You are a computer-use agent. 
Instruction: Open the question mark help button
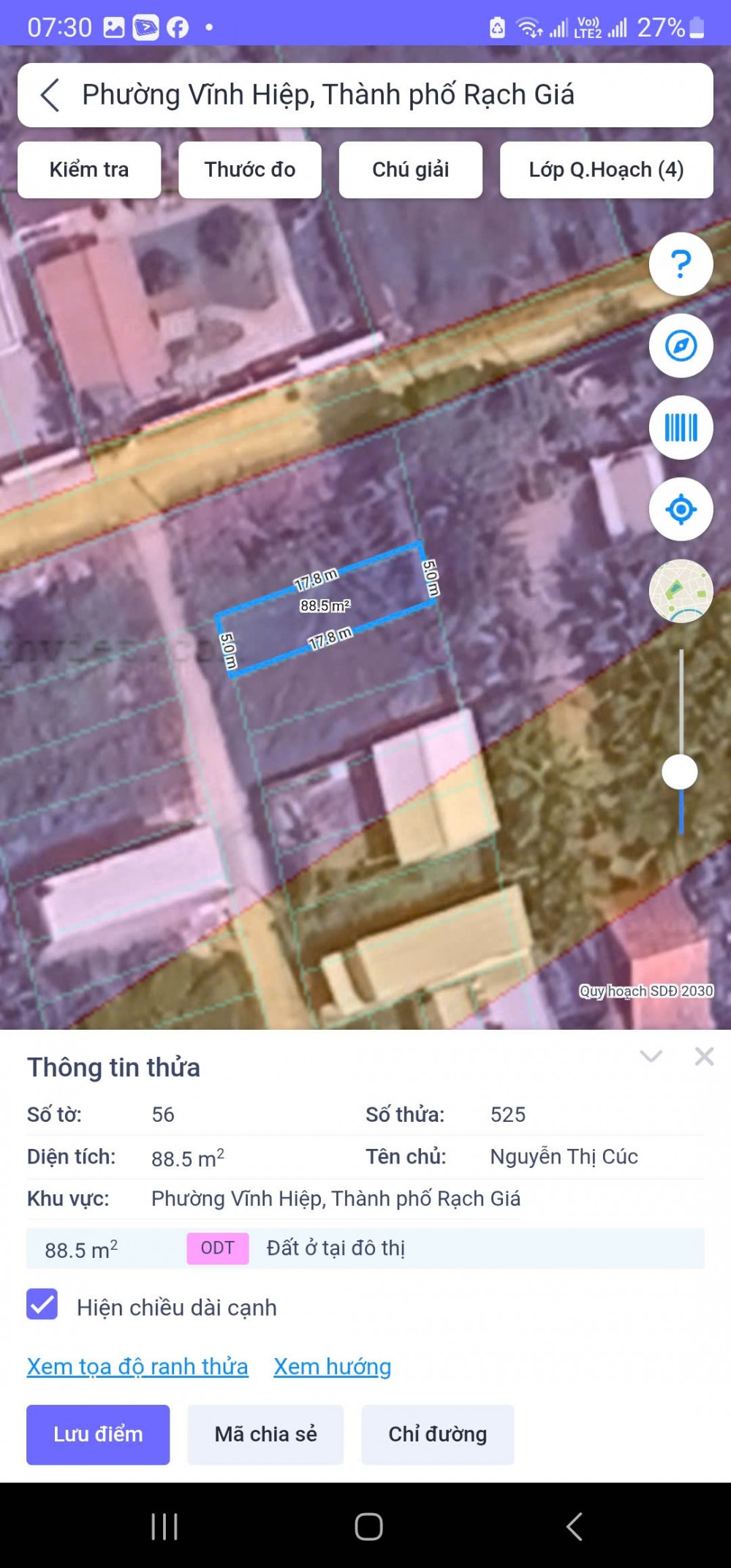point(681,264)
